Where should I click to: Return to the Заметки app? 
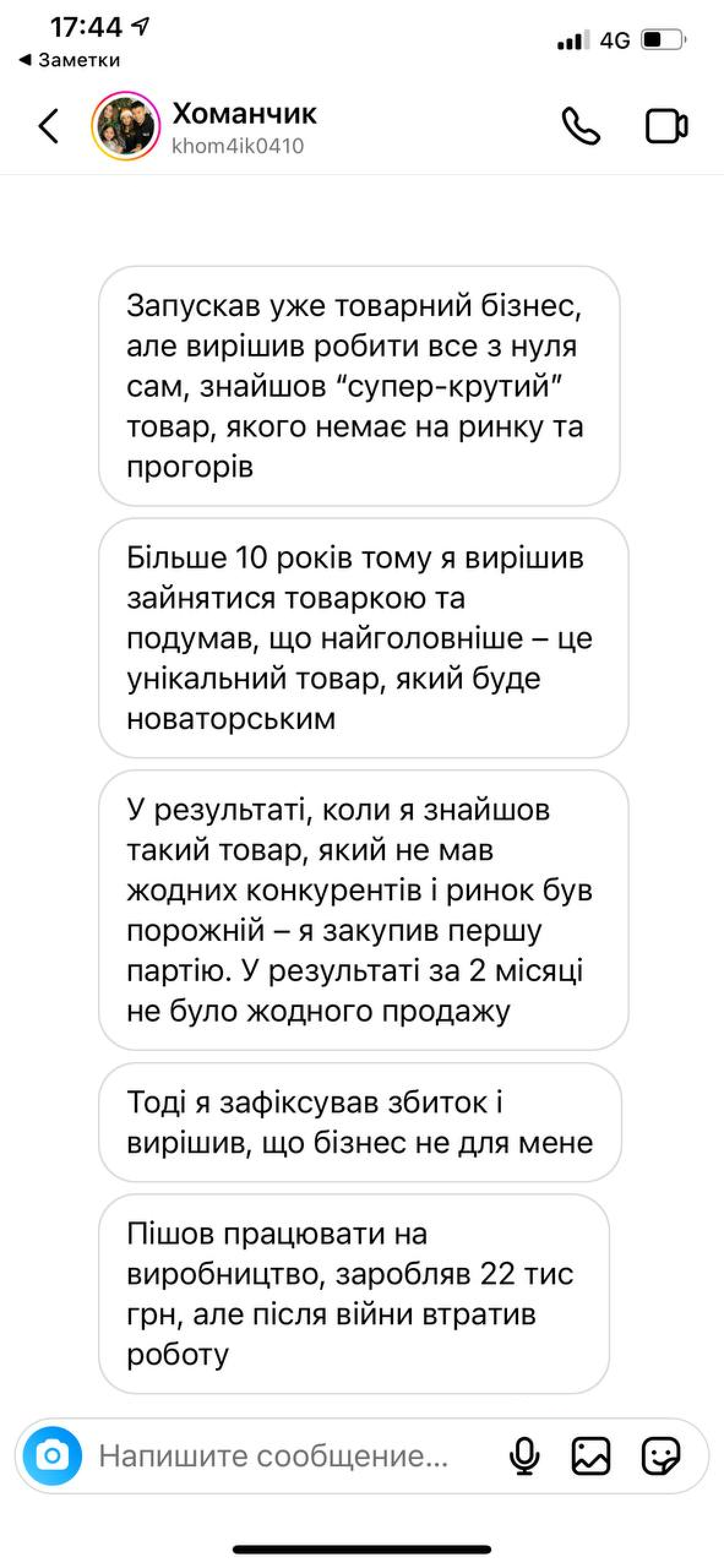pos(70,60)
